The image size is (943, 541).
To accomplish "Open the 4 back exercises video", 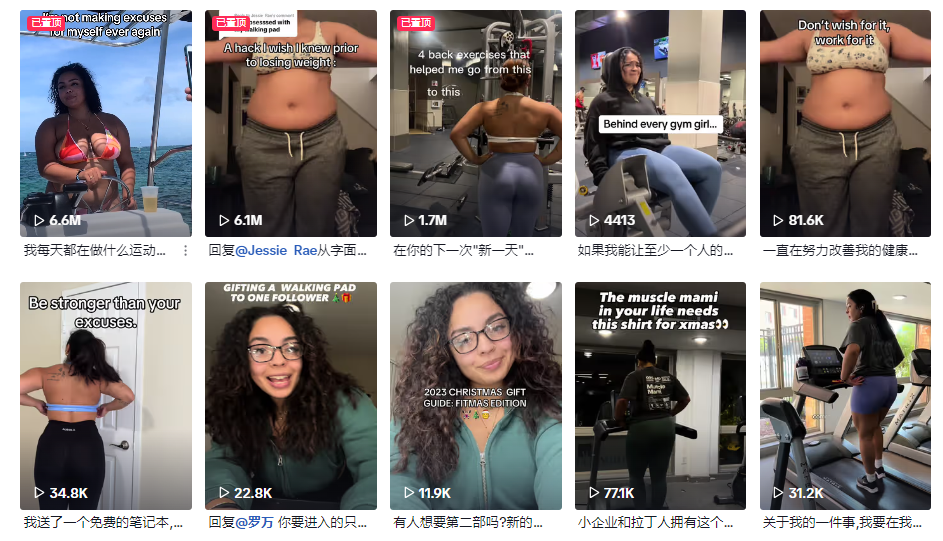I will (x=475, y=123).
